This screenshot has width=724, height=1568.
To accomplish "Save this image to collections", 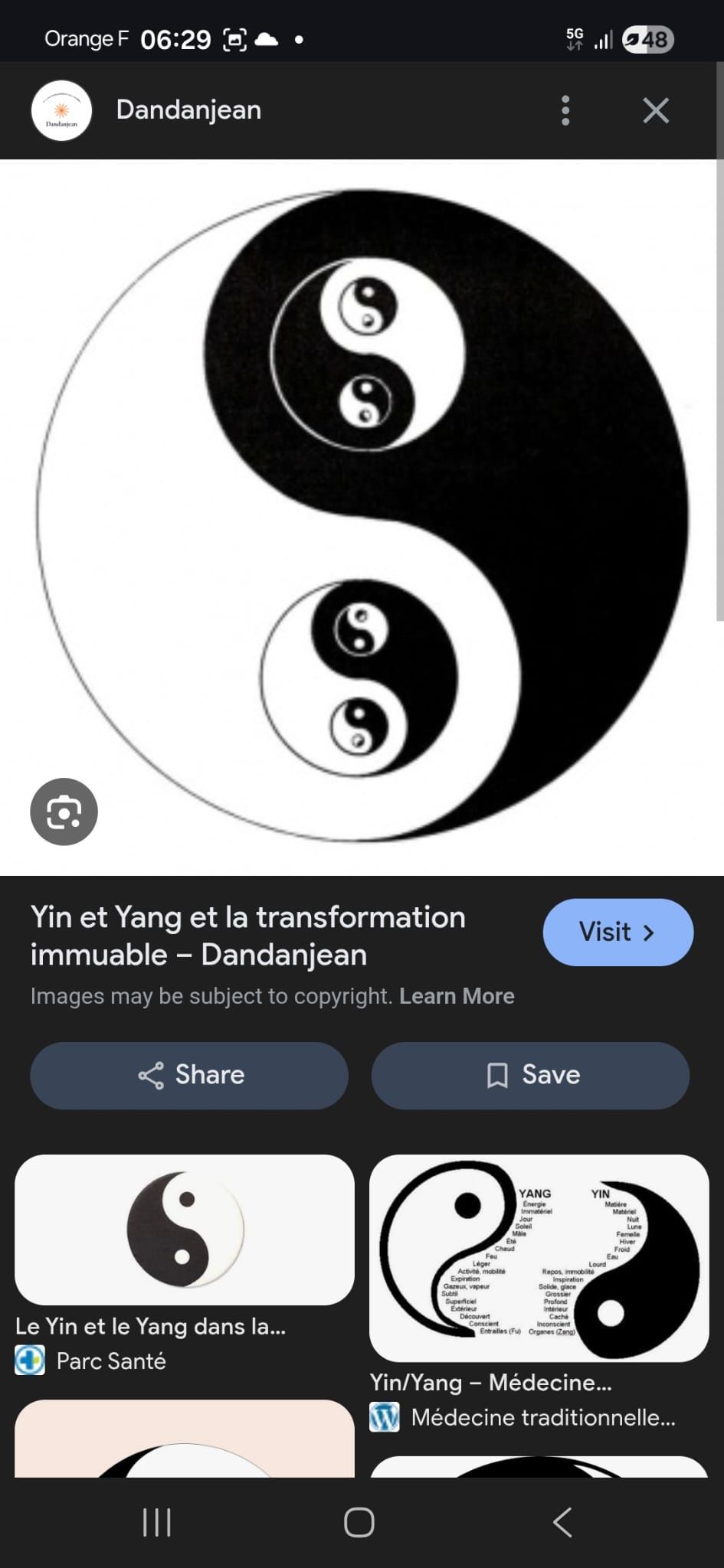I will pos(530,1075).
